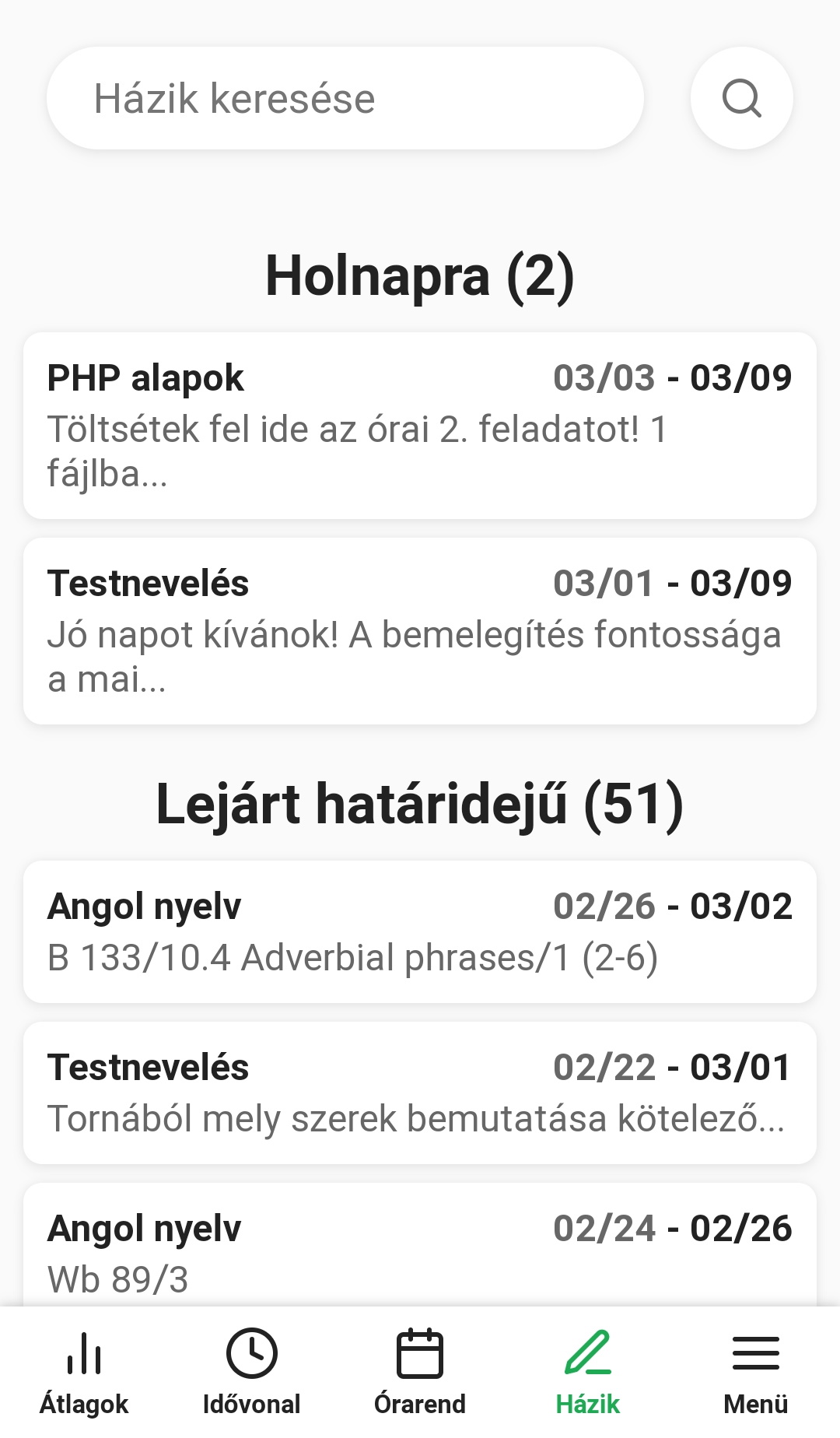Open the Menü hamburger icon
The width and height of the screenshot is (840, 1438).
pyautogui.click(x=756, y=1354)
